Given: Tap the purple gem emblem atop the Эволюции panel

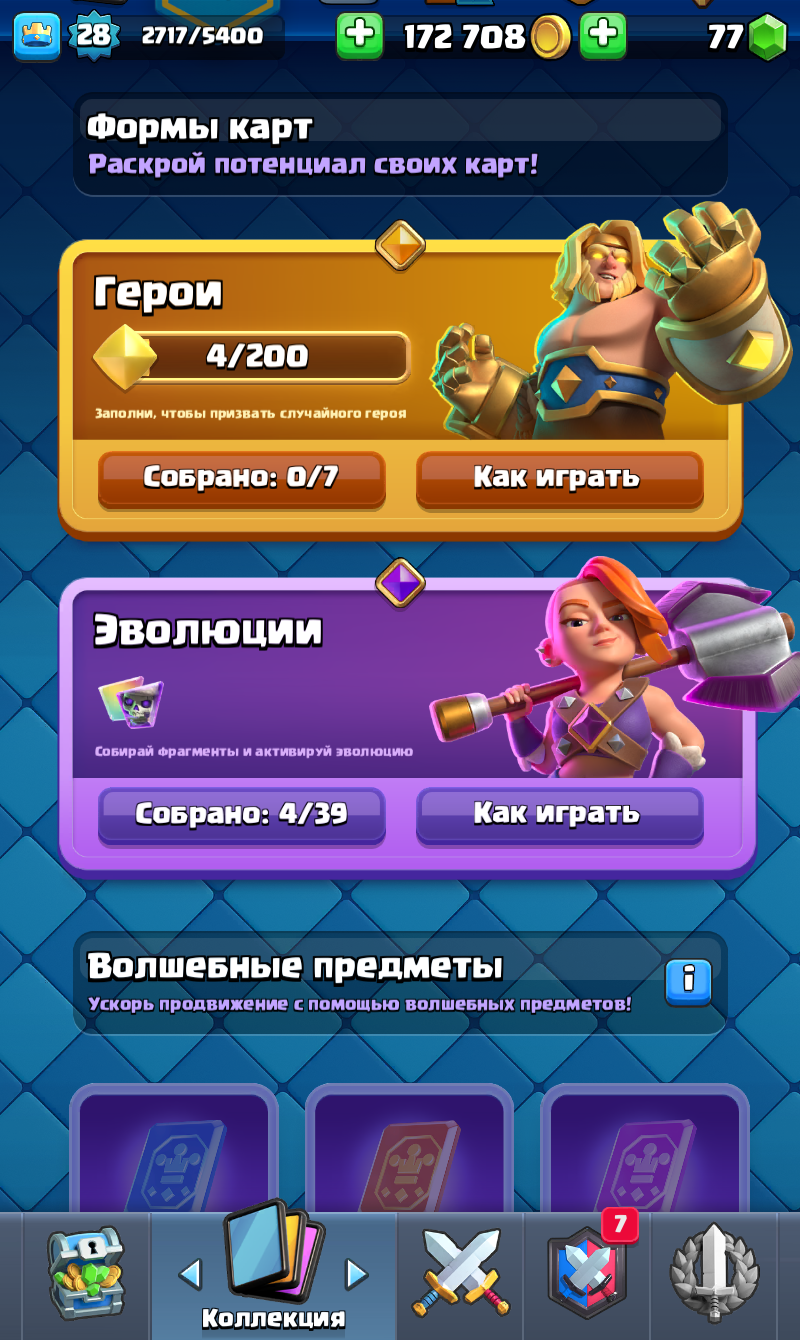Looking at the screenshot, I should click(401, 580).
